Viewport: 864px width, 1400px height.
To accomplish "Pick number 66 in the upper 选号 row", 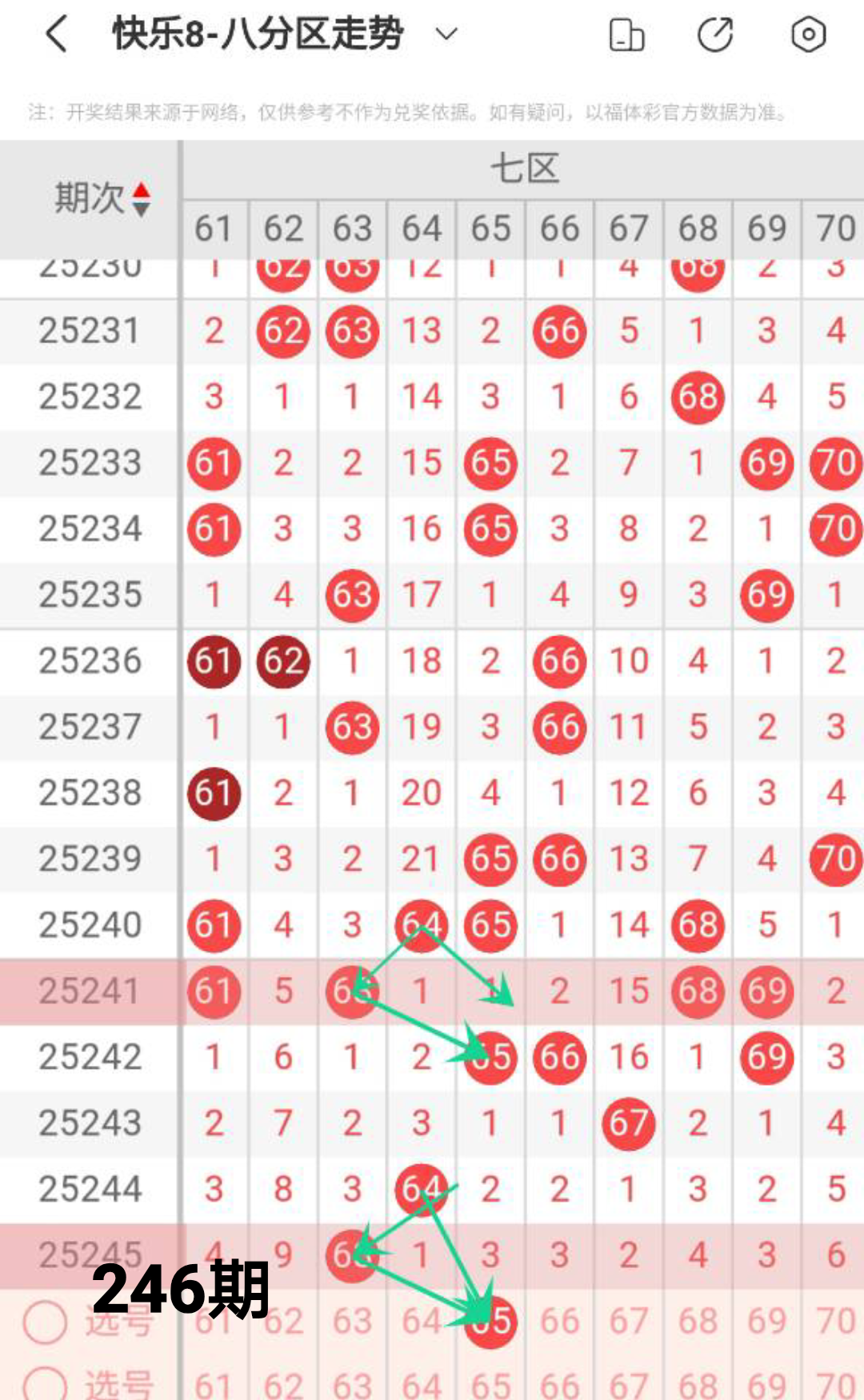I will click(559, 1322).
